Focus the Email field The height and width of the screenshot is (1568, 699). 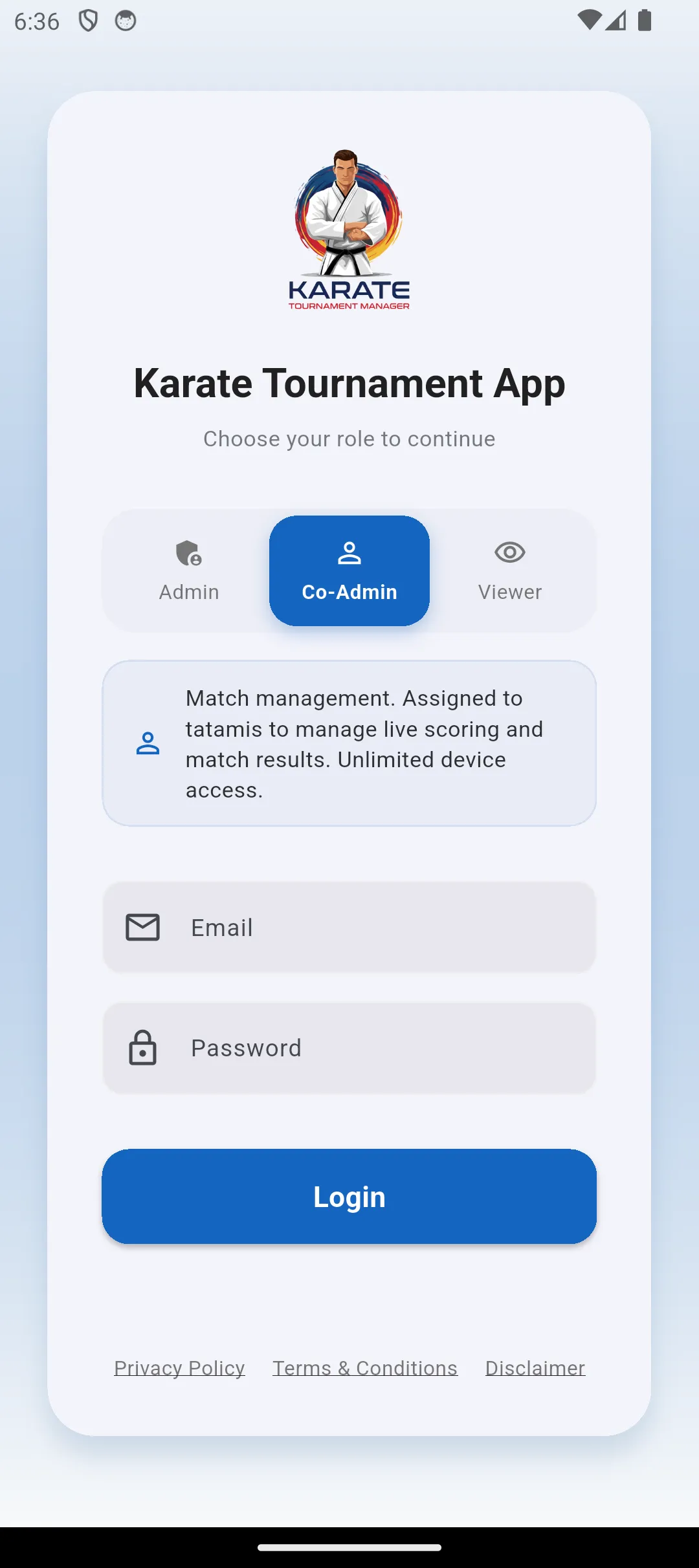[349, 927]
